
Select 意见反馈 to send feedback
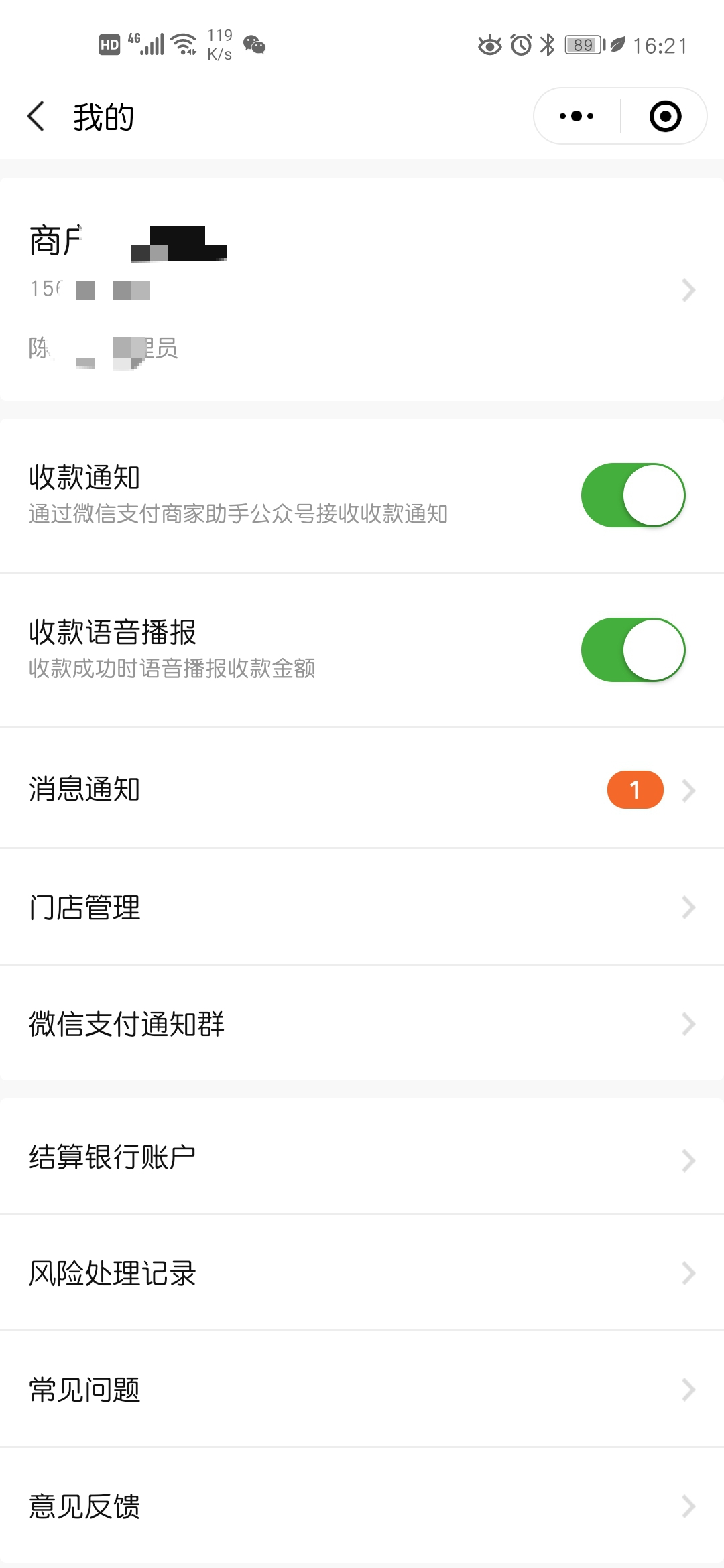click(362, 1506)
